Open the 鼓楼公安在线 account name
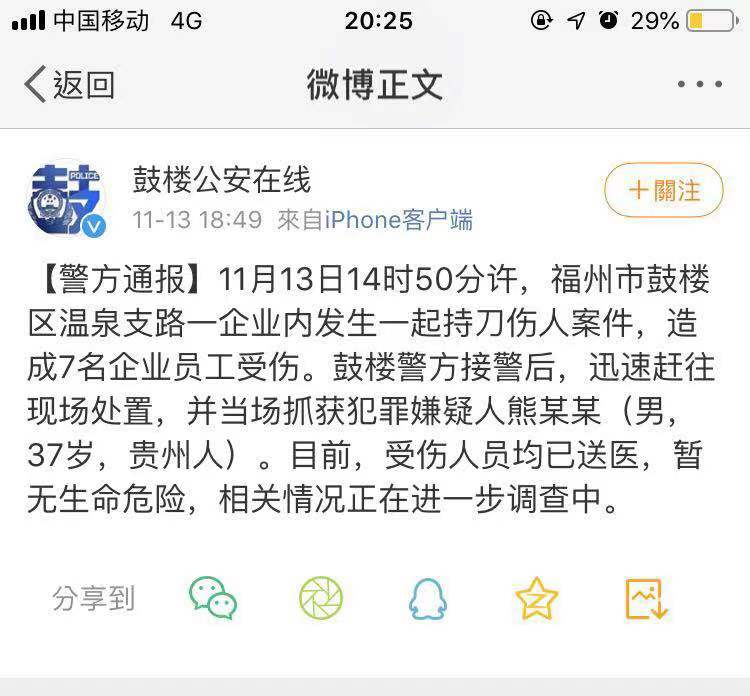The width and height of the screenshot is (750, 696). click(222, 180)
